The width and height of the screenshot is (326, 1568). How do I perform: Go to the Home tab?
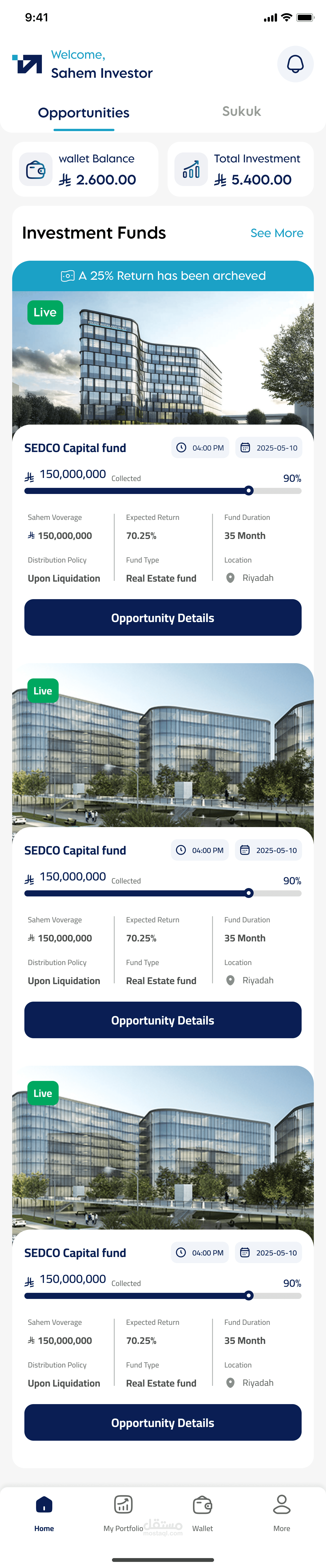(x=44, y=1513)
